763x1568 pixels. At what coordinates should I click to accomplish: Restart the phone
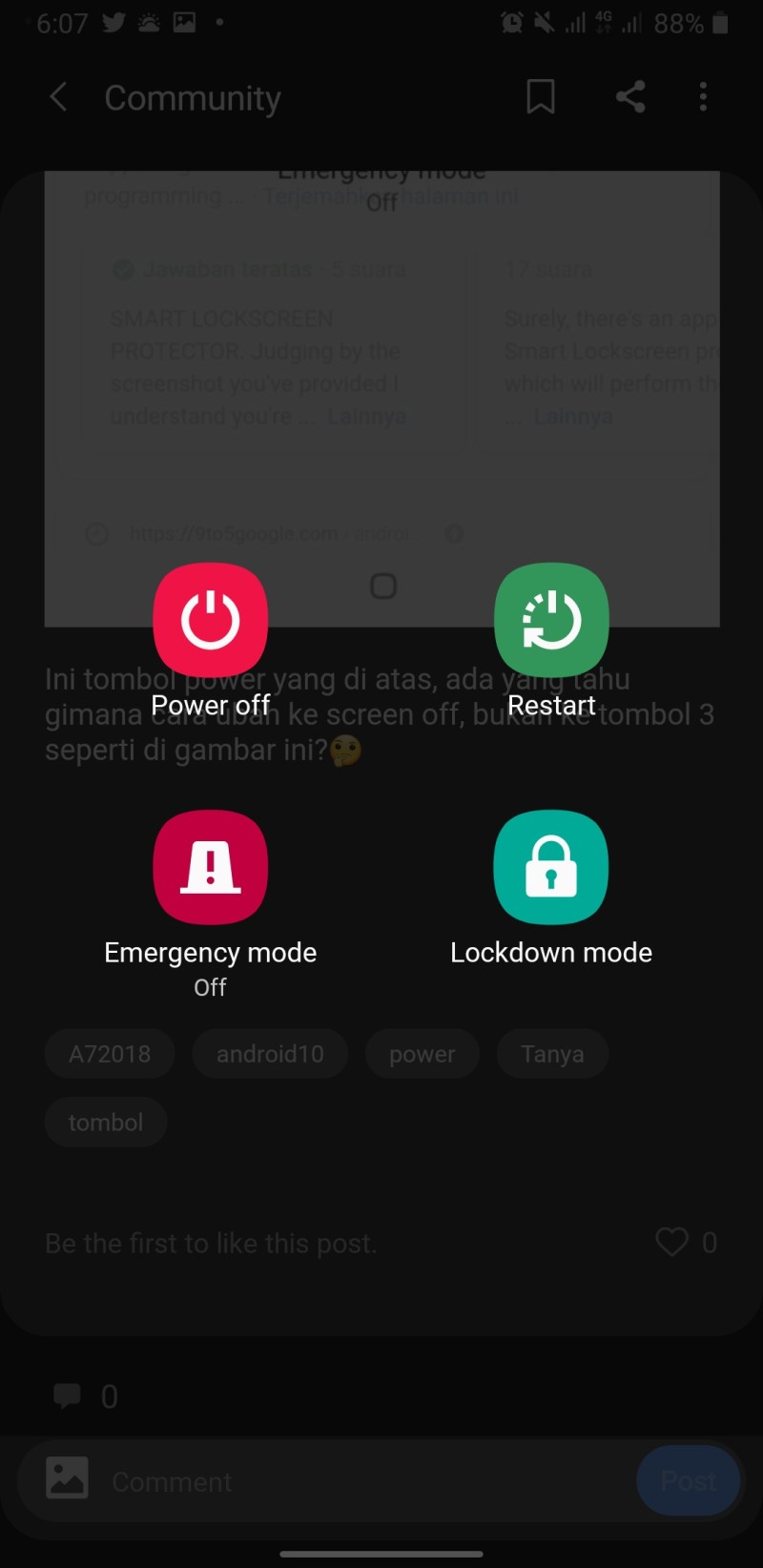tap(551, 621)
